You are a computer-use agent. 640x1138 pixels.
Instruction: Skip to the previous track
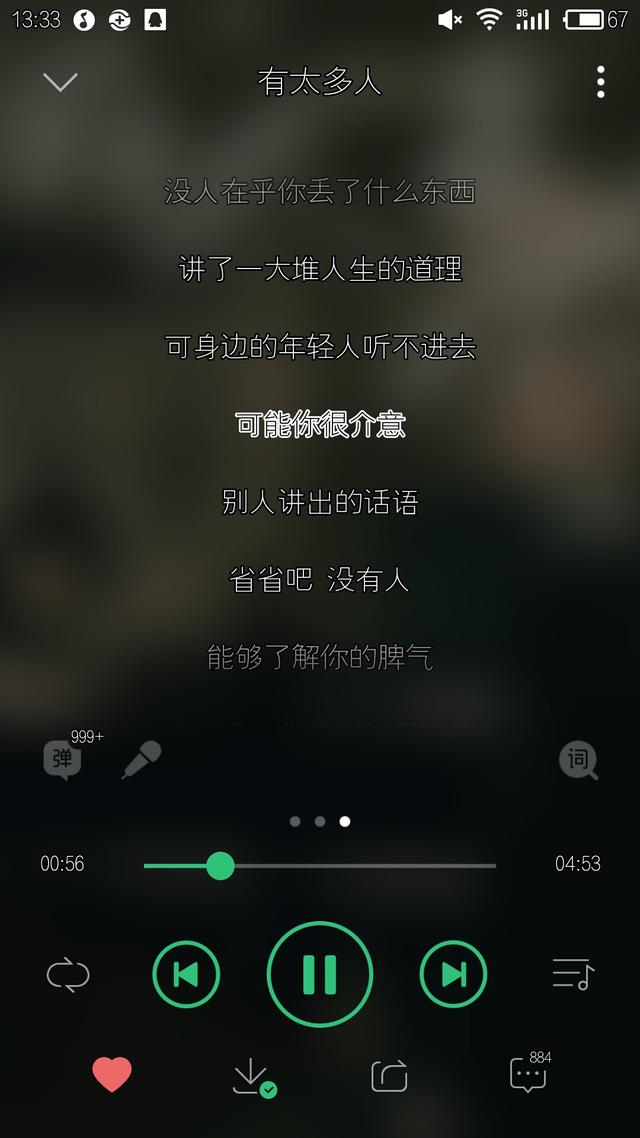pos(186,974)
